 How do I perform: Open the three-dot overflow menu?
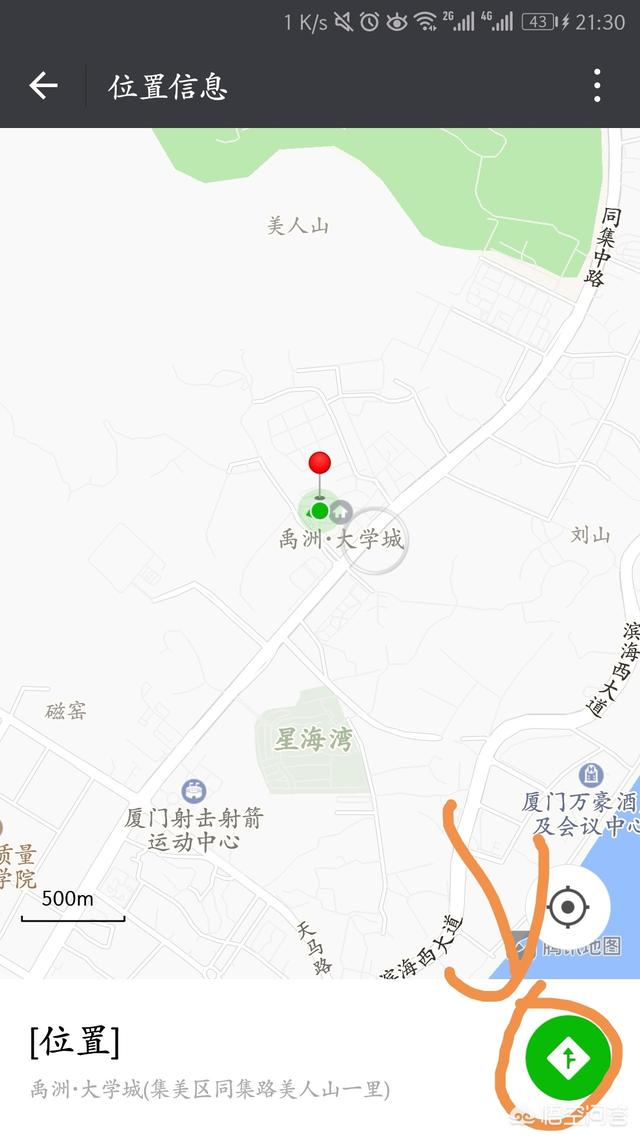point(596,86)
